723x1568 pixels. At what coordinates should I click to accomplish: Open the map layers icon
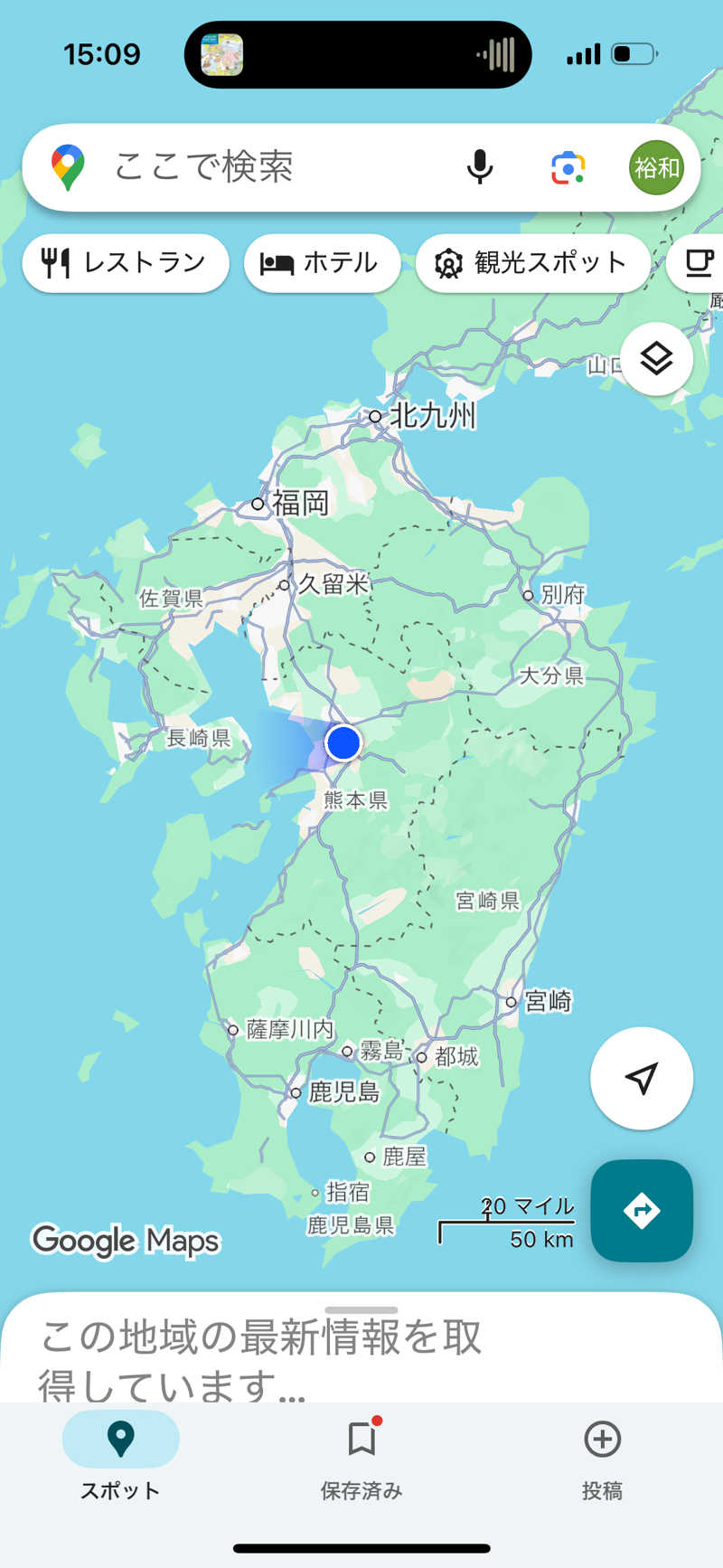[656, 358]
